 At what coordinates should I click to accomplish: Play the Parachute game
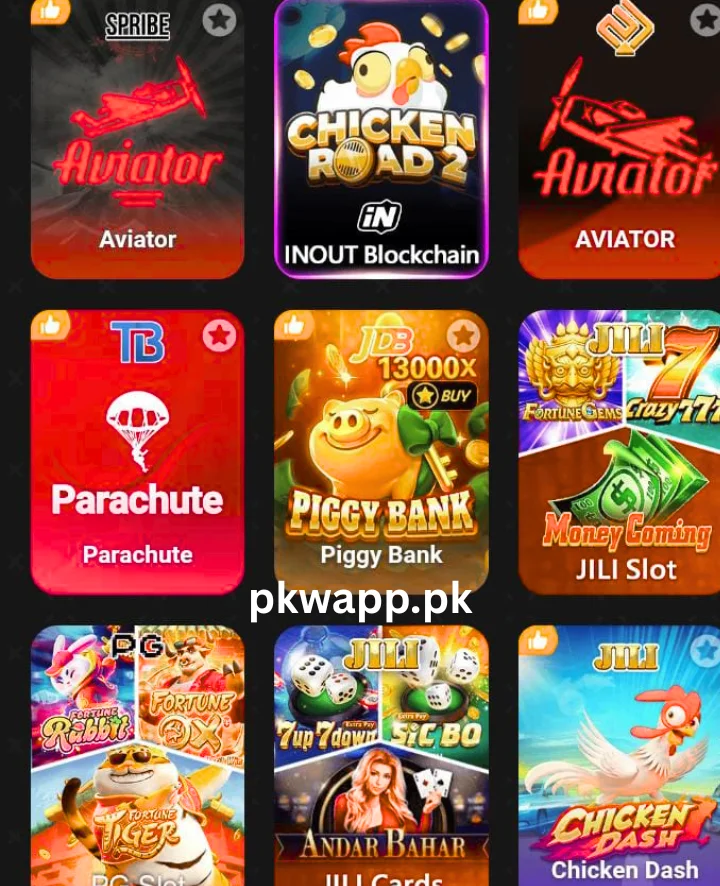[137, 460]
